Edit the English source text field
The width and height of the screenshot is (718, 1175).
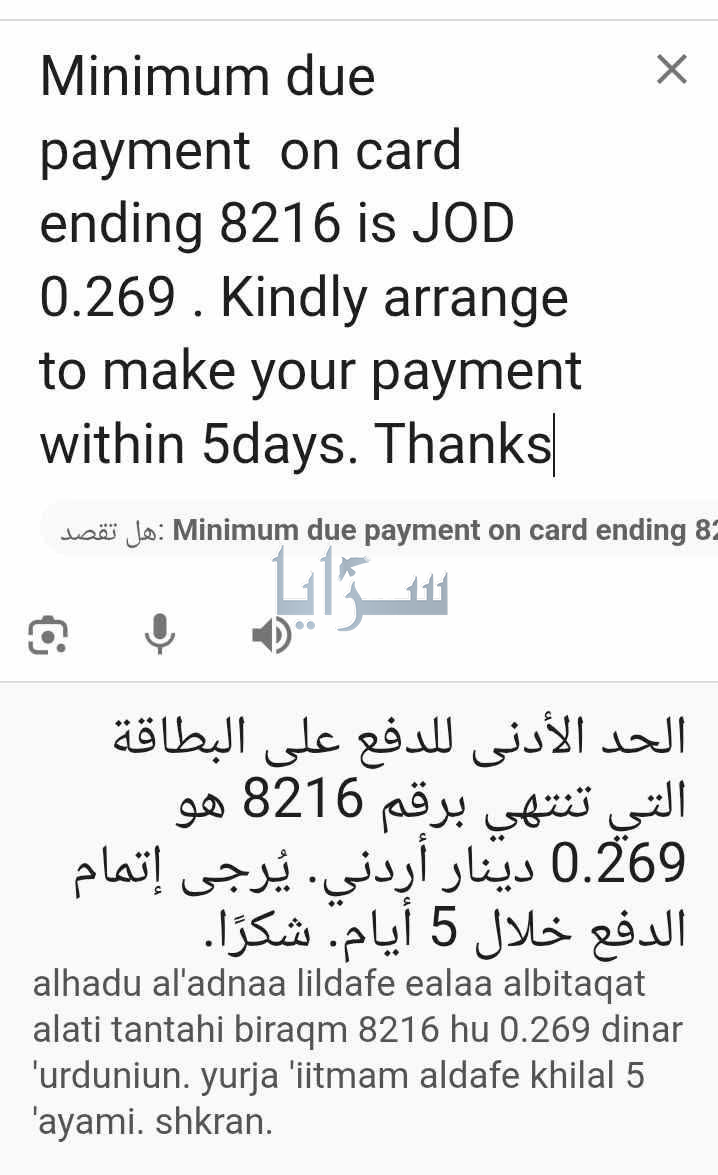(310, 260)
